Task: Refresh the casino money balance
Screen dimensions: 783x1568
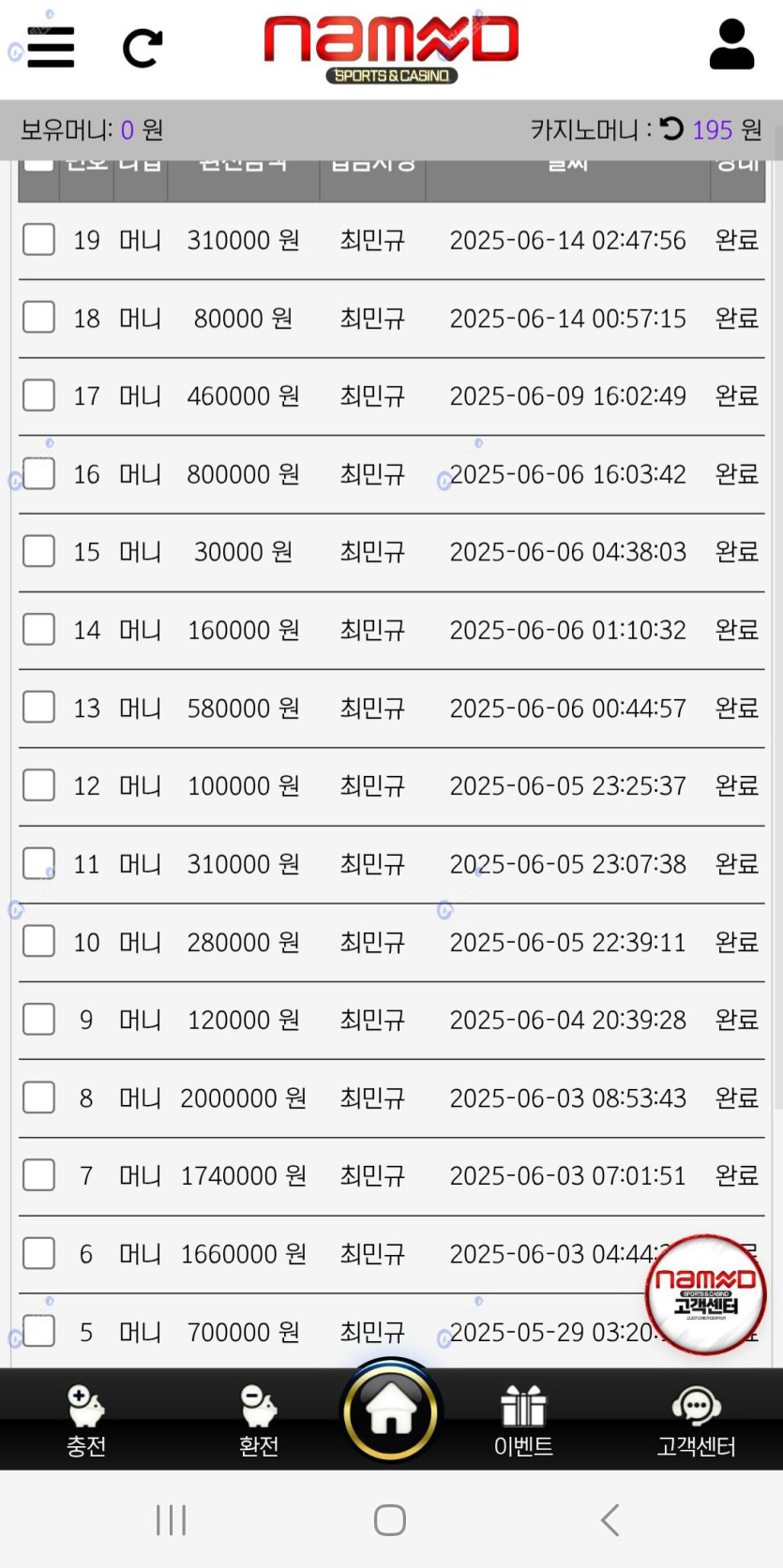Action: point(671,128)
